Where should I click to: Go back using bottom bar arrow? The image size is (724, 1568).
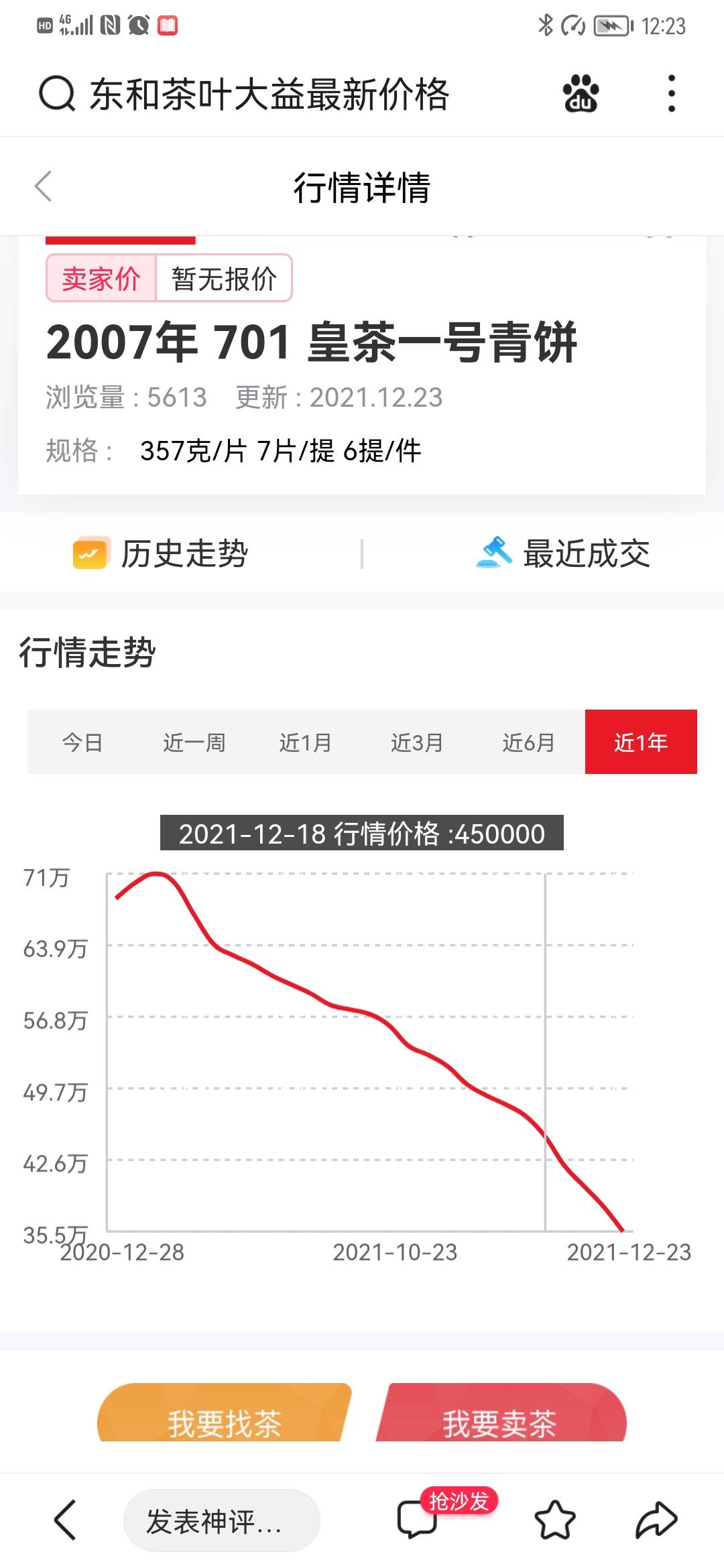(66, 1520)
